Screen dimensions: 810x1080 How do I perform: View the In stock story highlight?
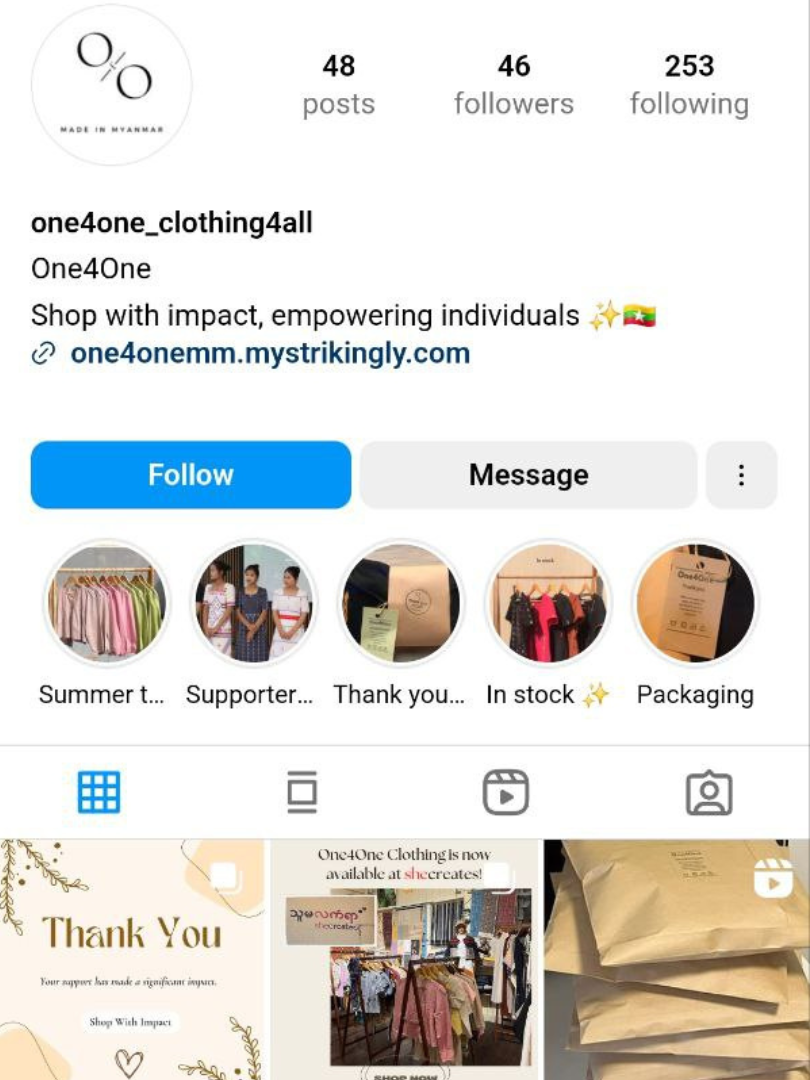click(x=548, y=604)
